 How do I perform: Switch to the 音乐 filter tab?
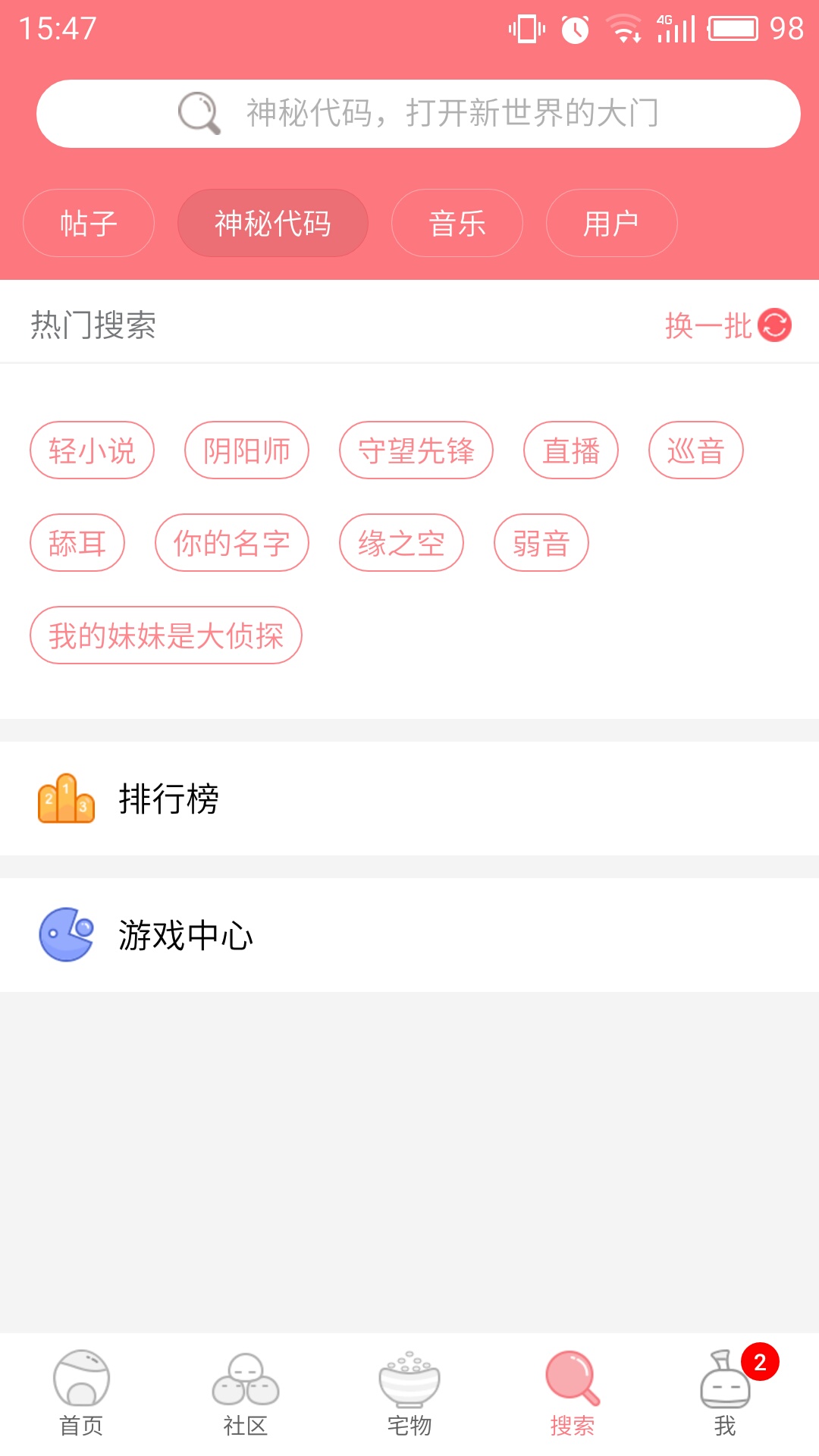click(x=457, y=222)
